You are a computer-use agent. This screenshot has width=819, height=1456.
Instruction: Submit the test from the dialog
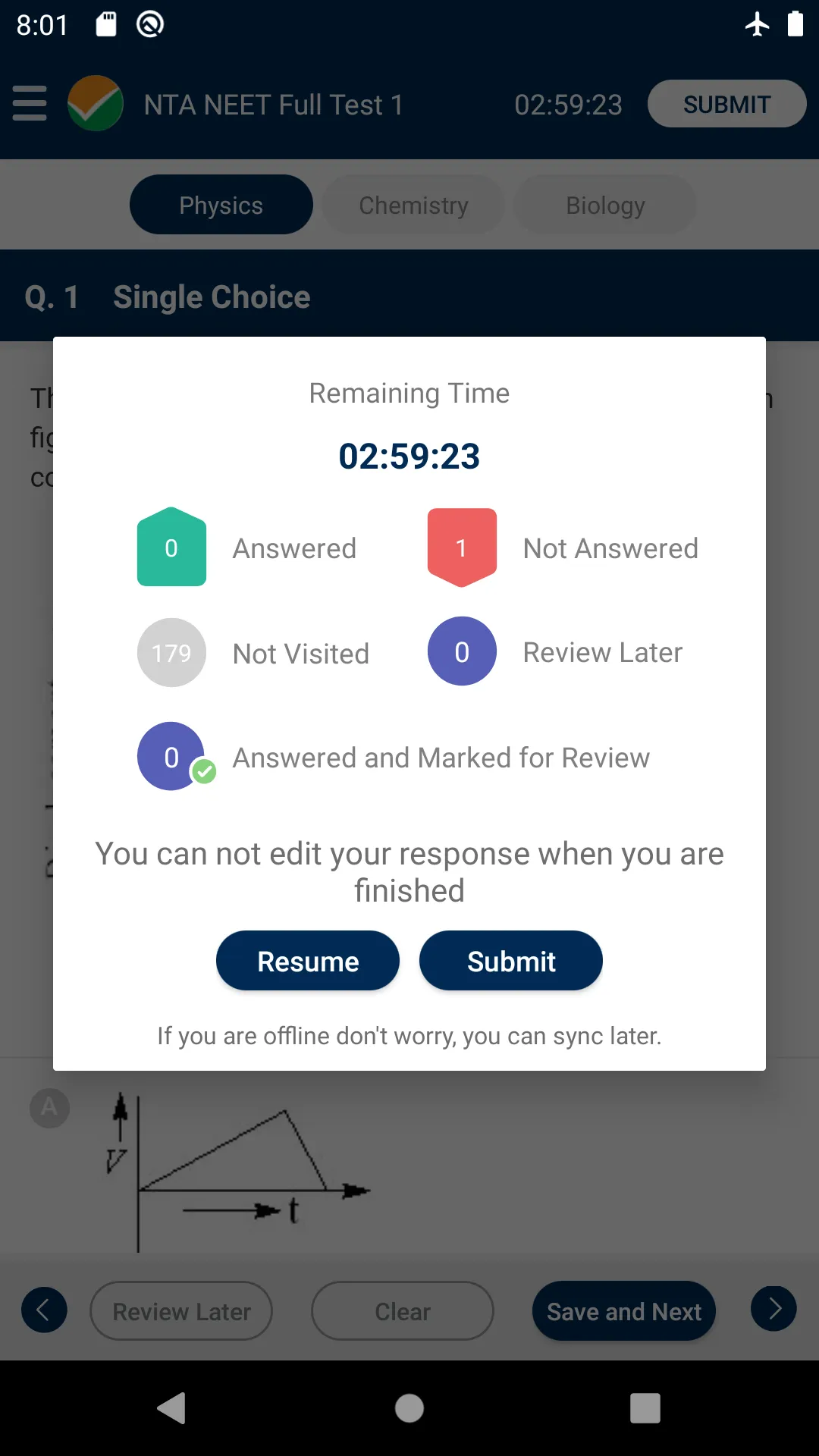coord(511,960)
